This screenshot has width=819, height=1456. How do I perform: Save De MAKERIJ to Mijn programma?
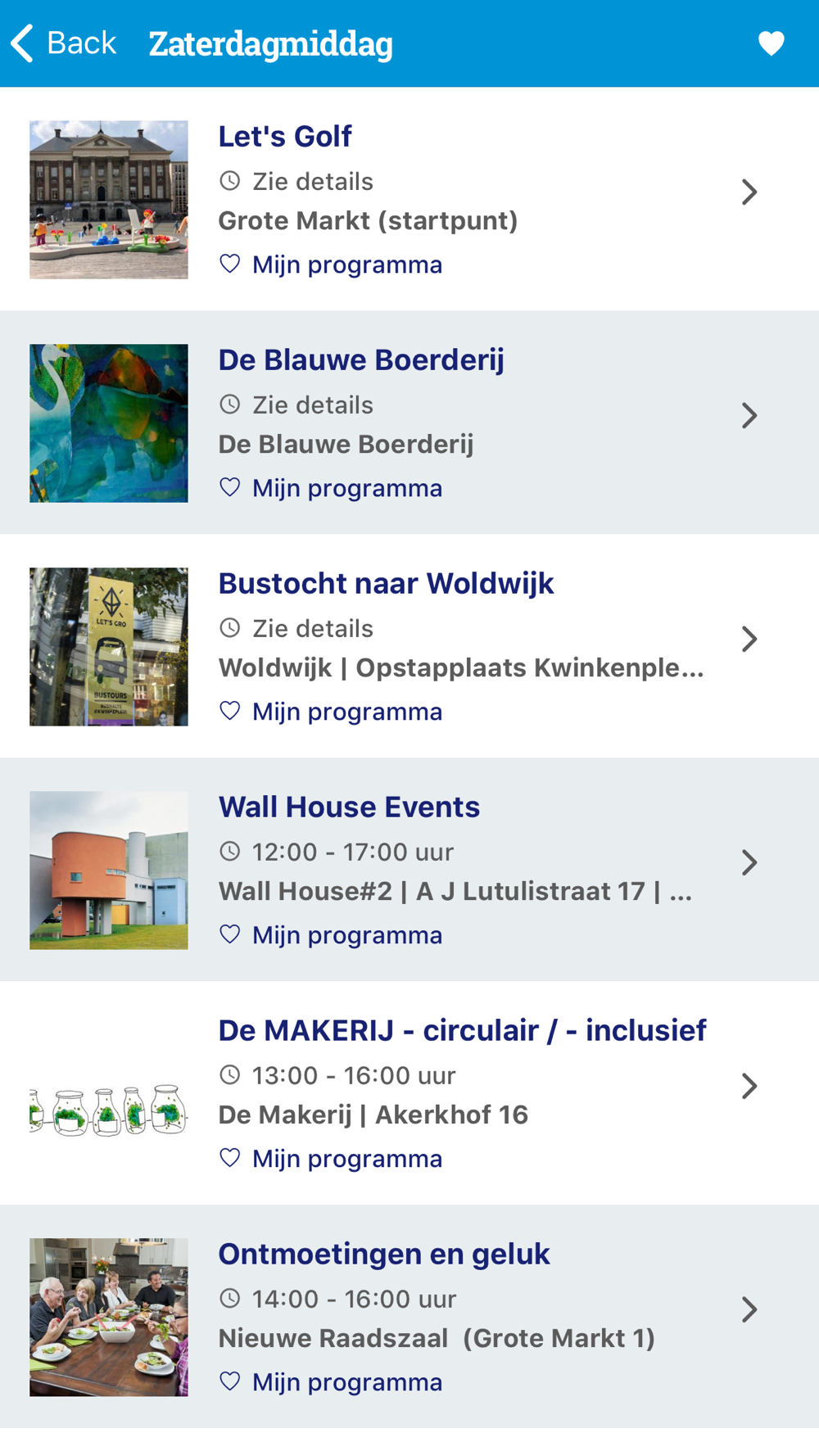pos(331,1159)
